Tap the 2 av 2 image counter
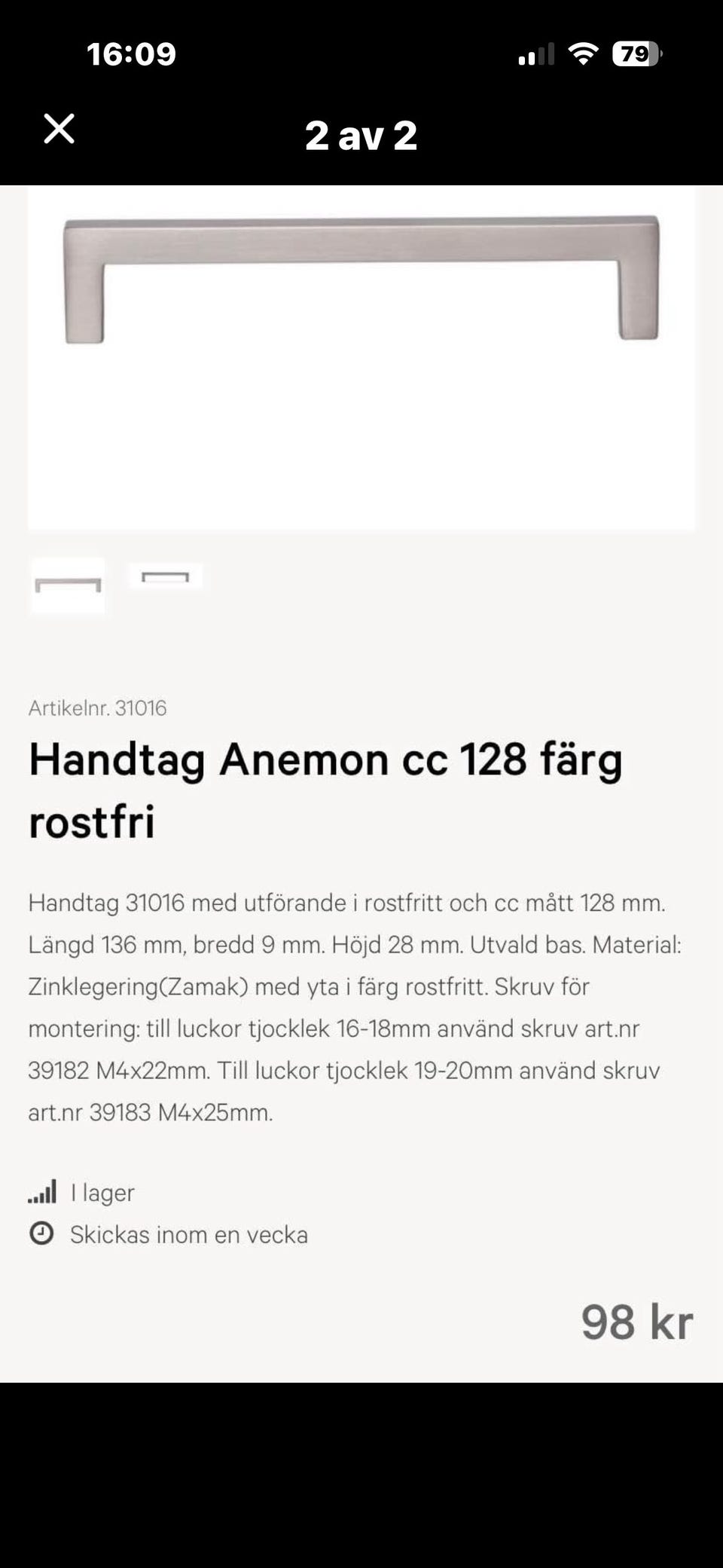The image size is (723, 1568). point(361,136)
